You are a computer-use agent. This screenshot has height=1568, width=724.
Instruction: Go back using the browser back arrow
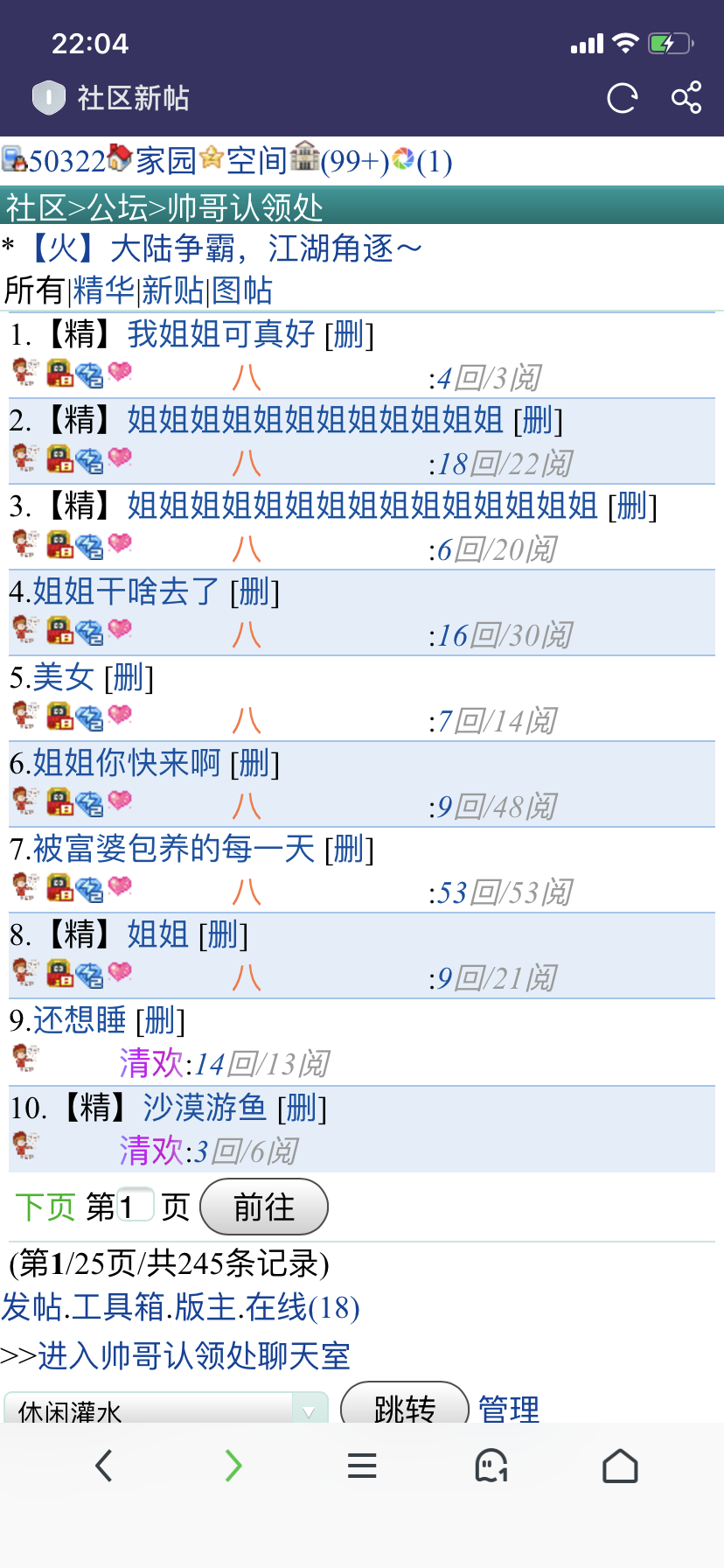point(104,1465)
